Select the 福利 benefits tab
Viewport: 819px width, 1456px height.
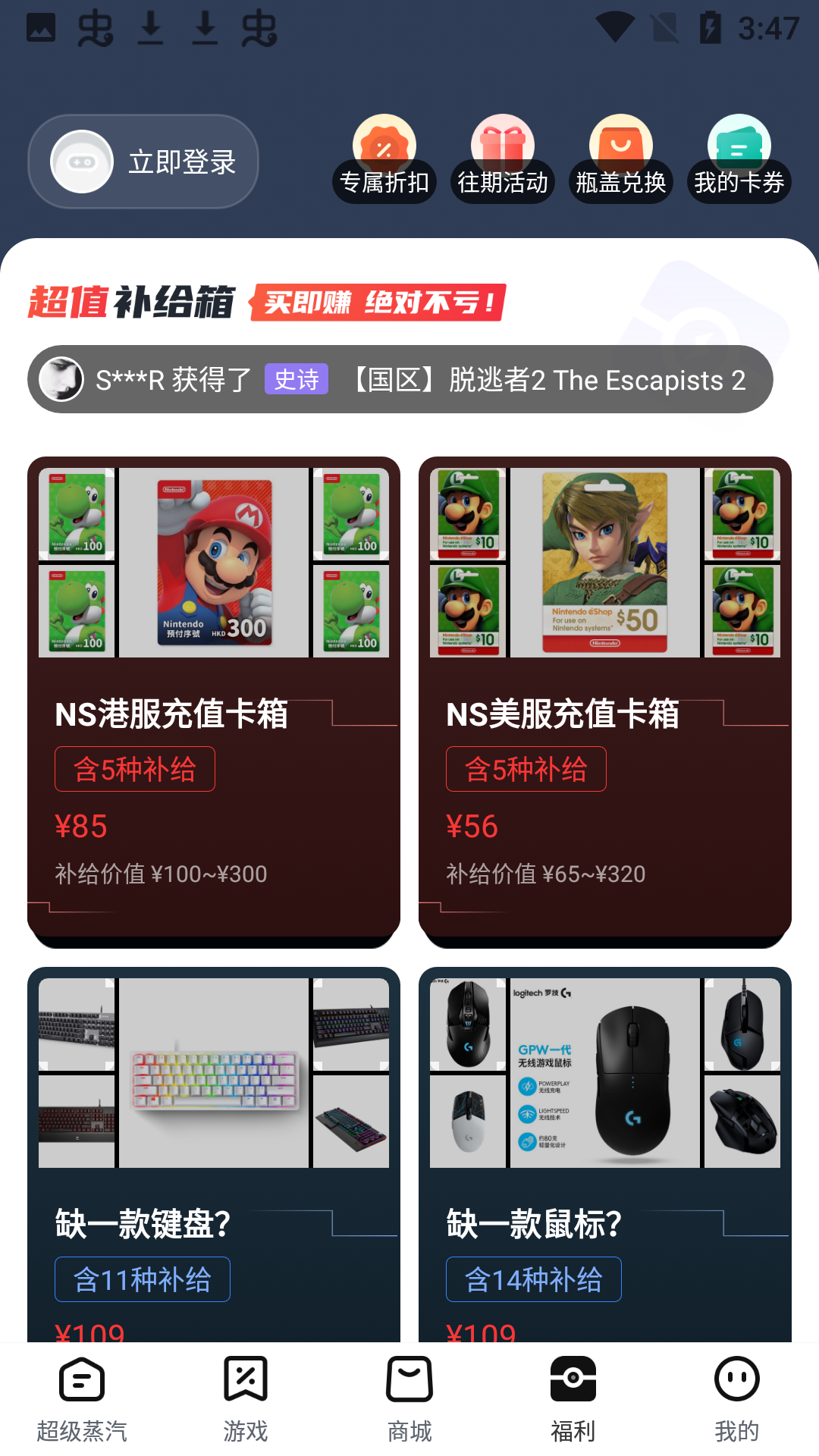tap(573, 1399)
